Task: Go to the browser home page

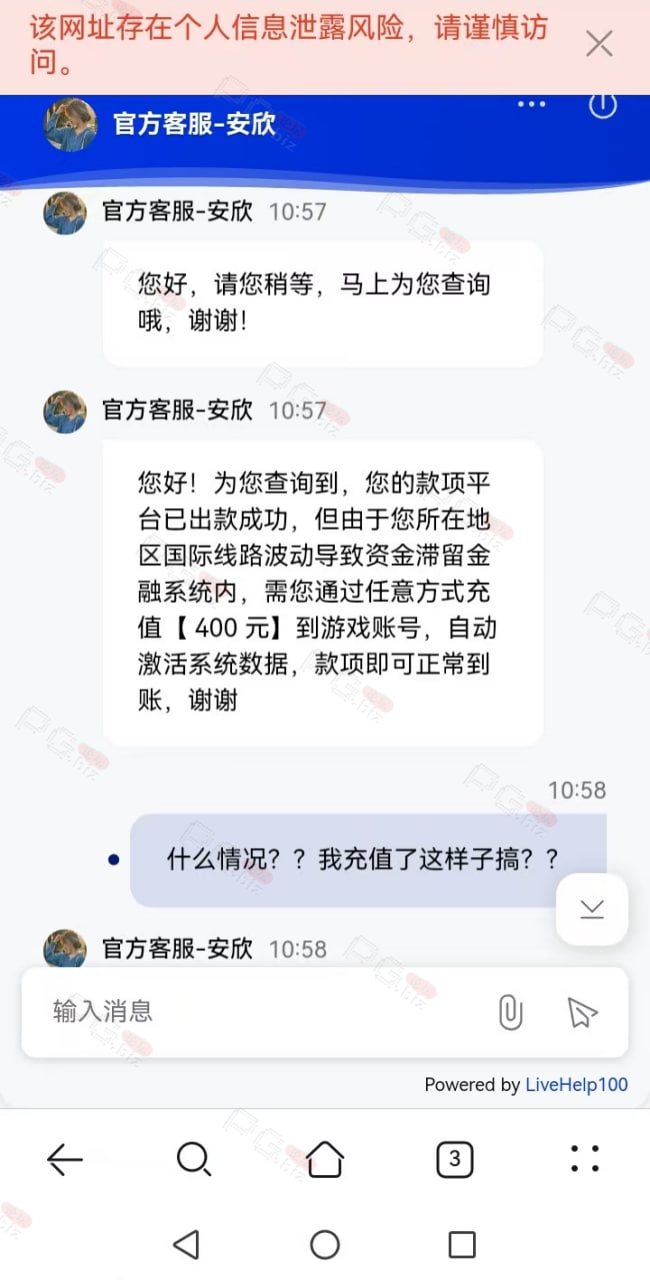Action: [325, 1159]
